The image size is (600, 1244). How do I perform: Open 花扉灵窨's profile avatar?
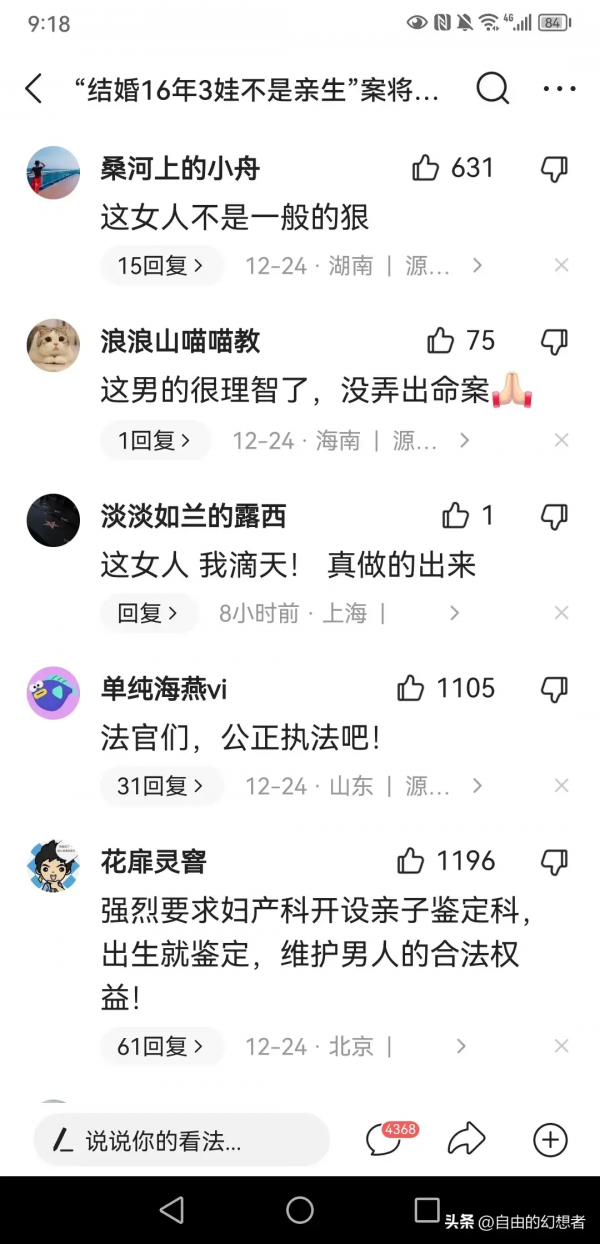pyautogui.click(x=53, y=865)
